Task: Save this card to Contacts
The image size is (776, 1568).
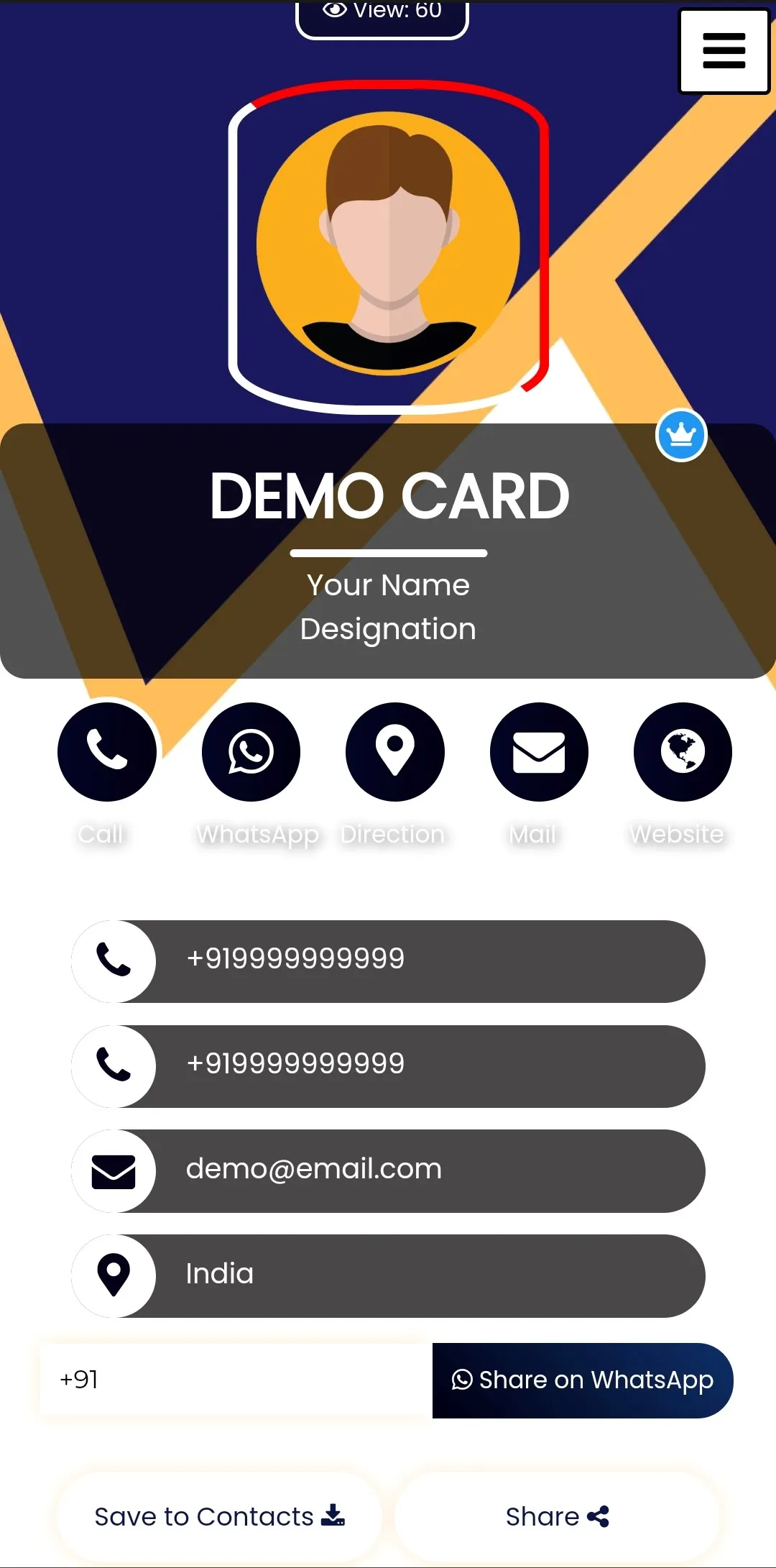Action: (x=219, y=1516)
